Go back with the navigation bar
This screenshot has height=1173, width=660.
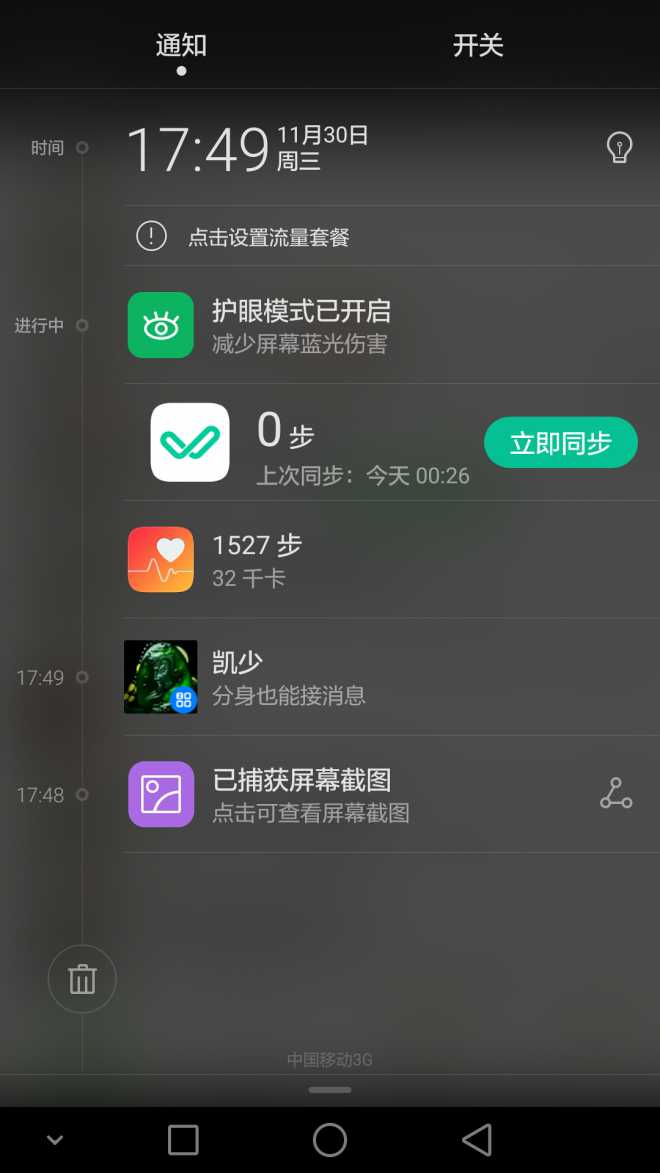click(x=477, y=1139)
